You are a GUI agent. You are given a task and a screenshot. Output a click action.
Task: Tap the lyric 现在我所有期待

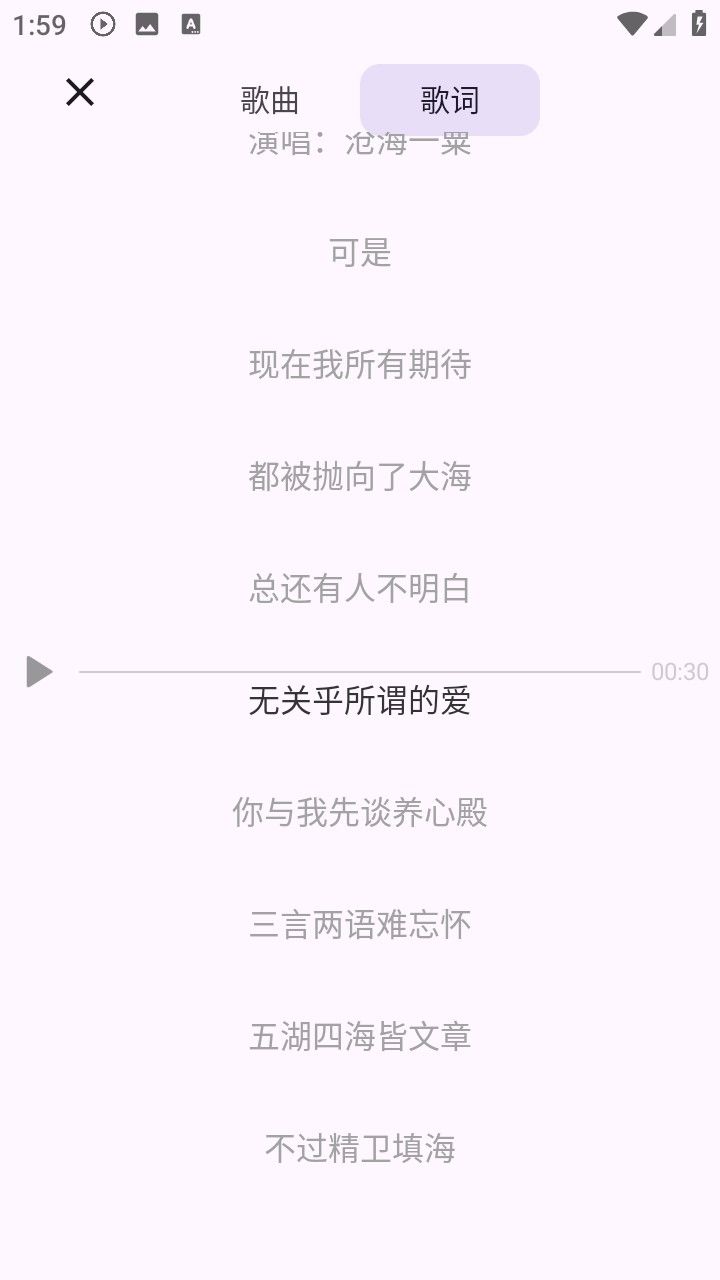[362, 365]
